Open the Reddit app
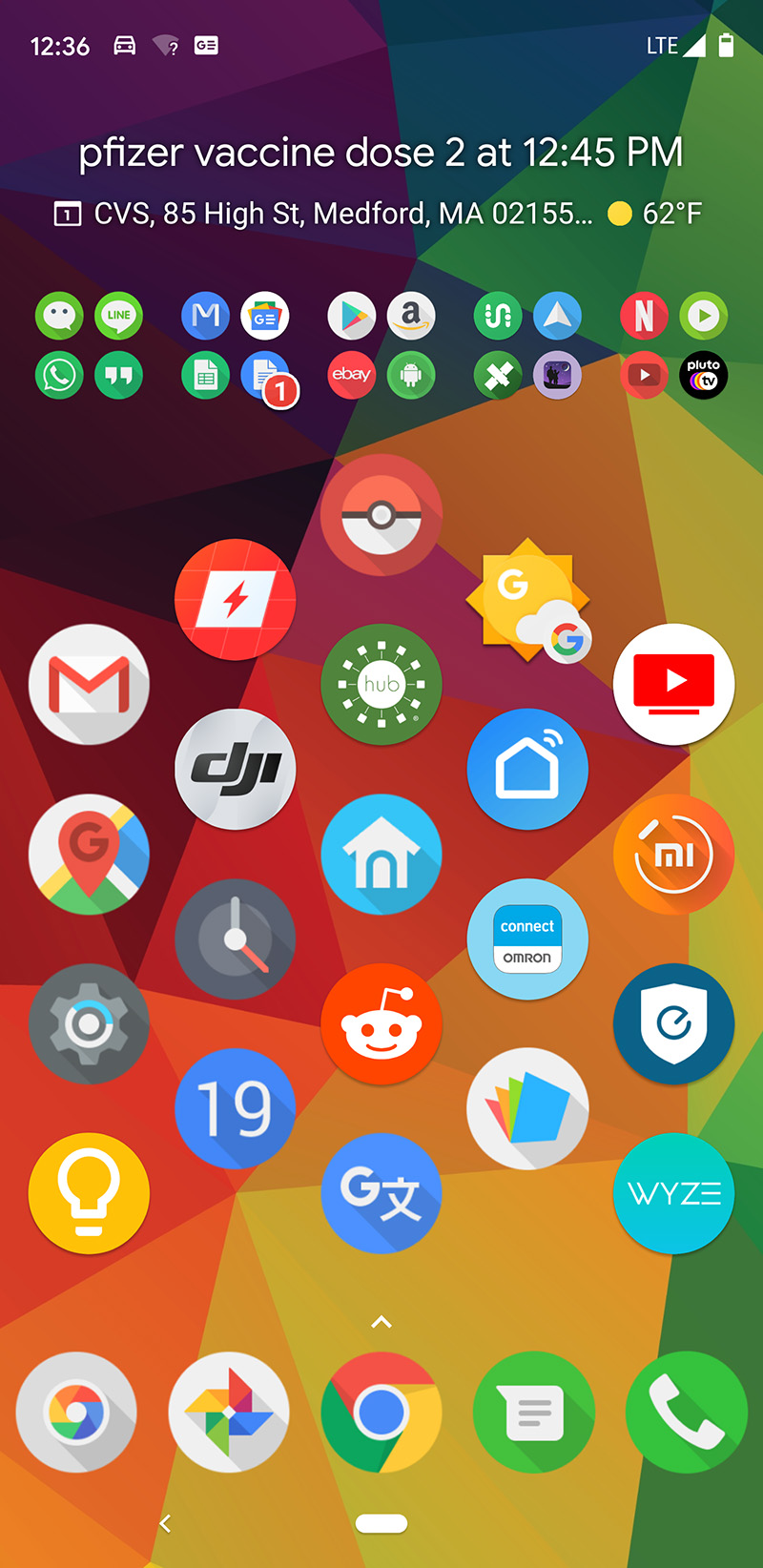Screen dimensions: 763x1568 pos(381,1023)
